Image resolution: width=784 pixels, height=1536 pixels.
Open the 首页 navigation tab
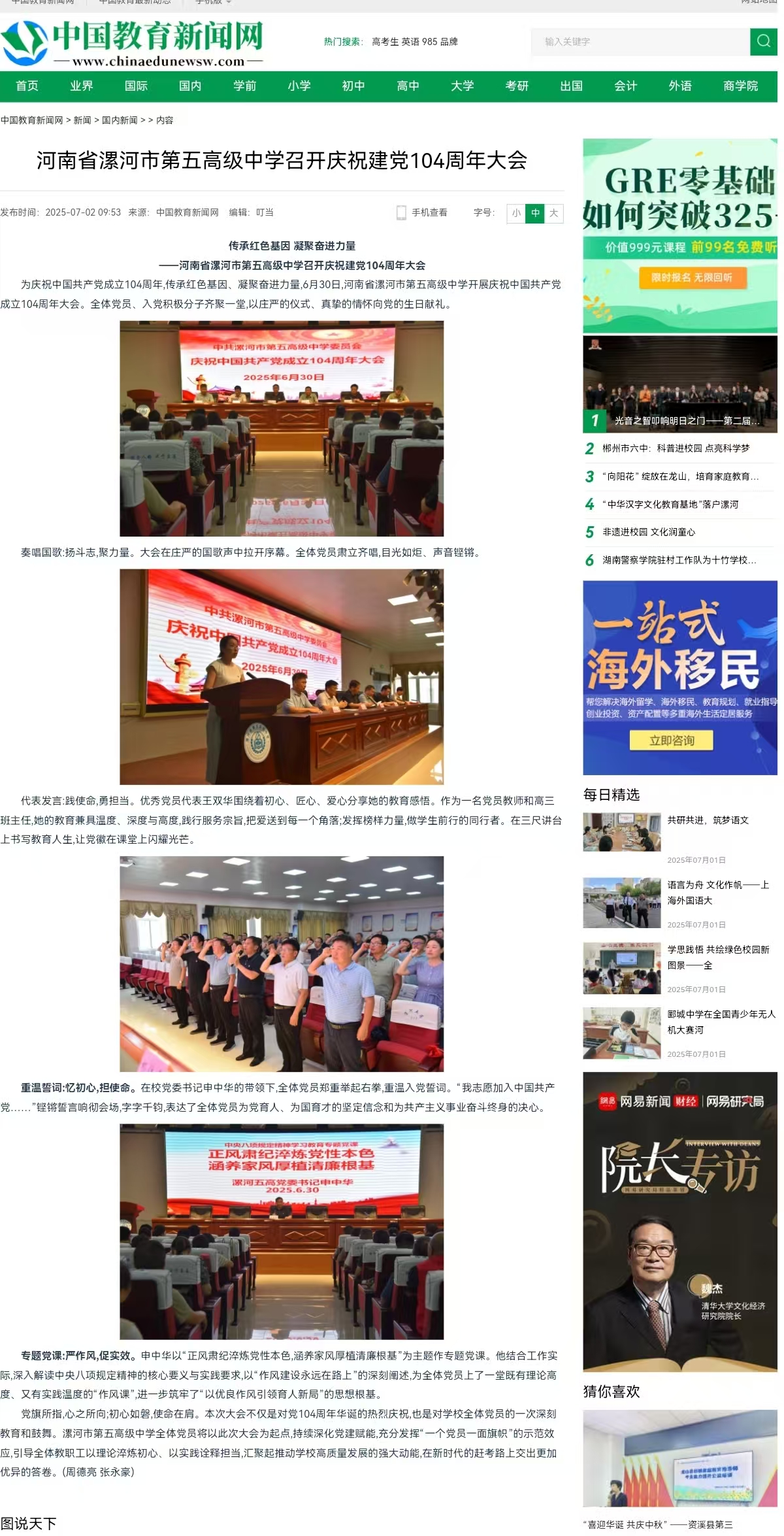[x=27, y=86]
